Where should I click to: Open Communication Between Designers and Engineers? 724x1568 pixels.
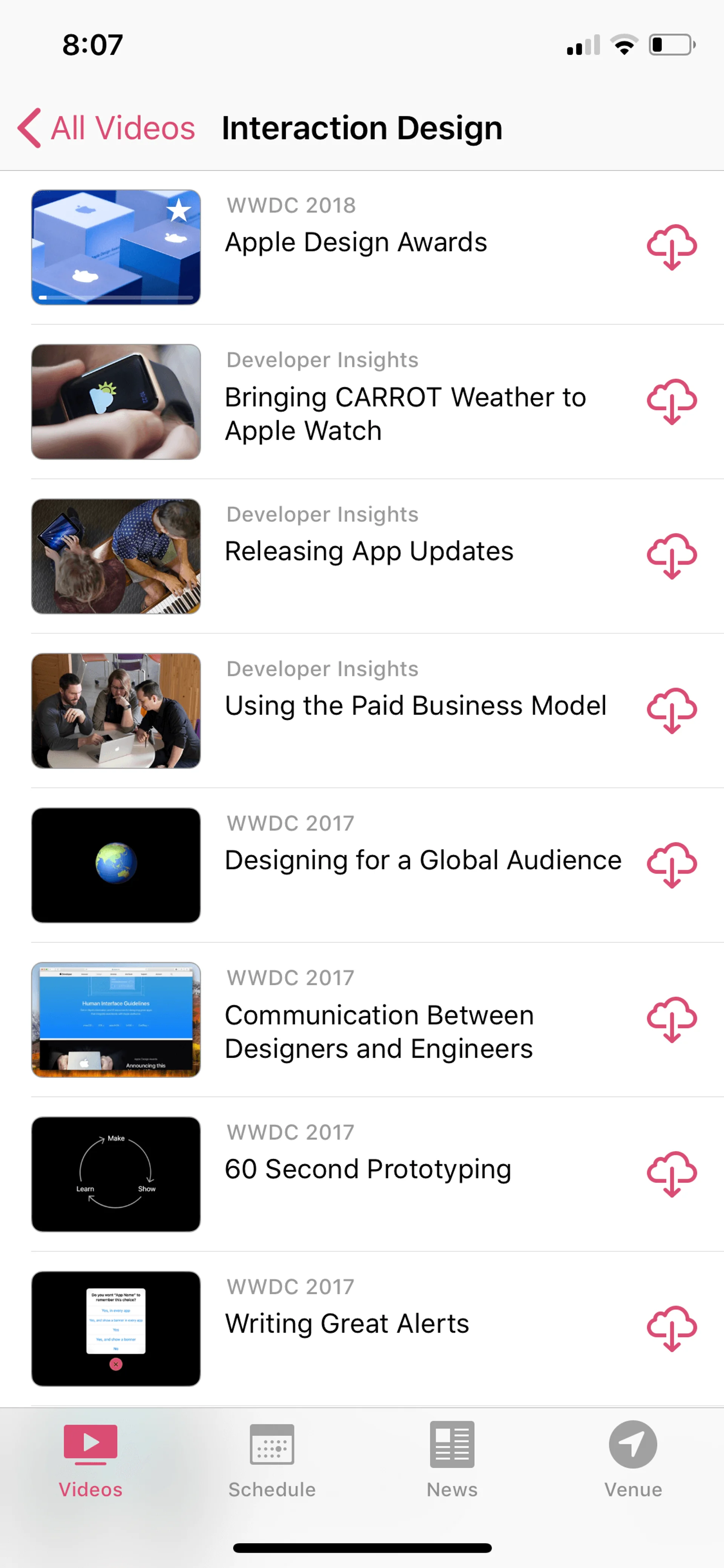[379, 1032]
